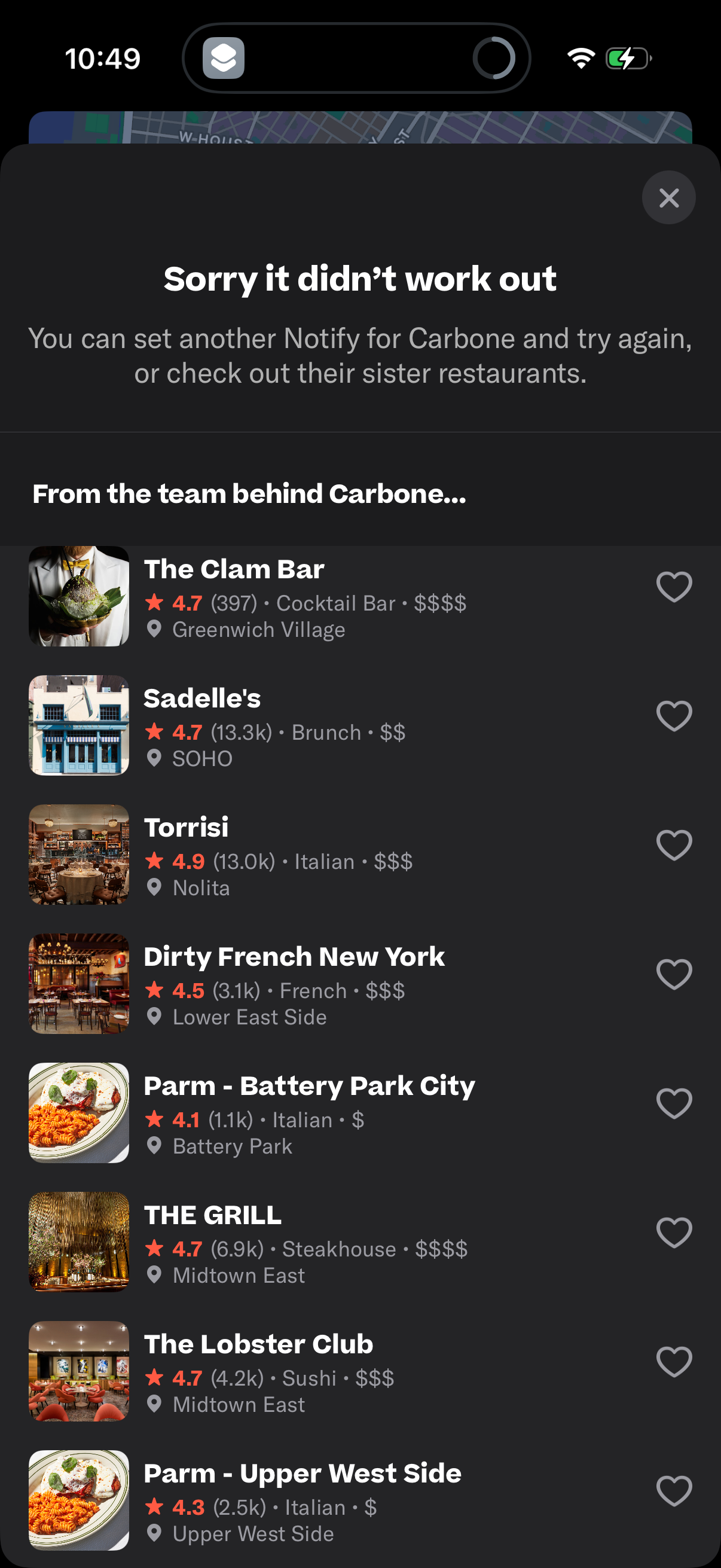Tap the battery indicator
The width and height of the screenshot is (721, 1568).
(628, 58)
